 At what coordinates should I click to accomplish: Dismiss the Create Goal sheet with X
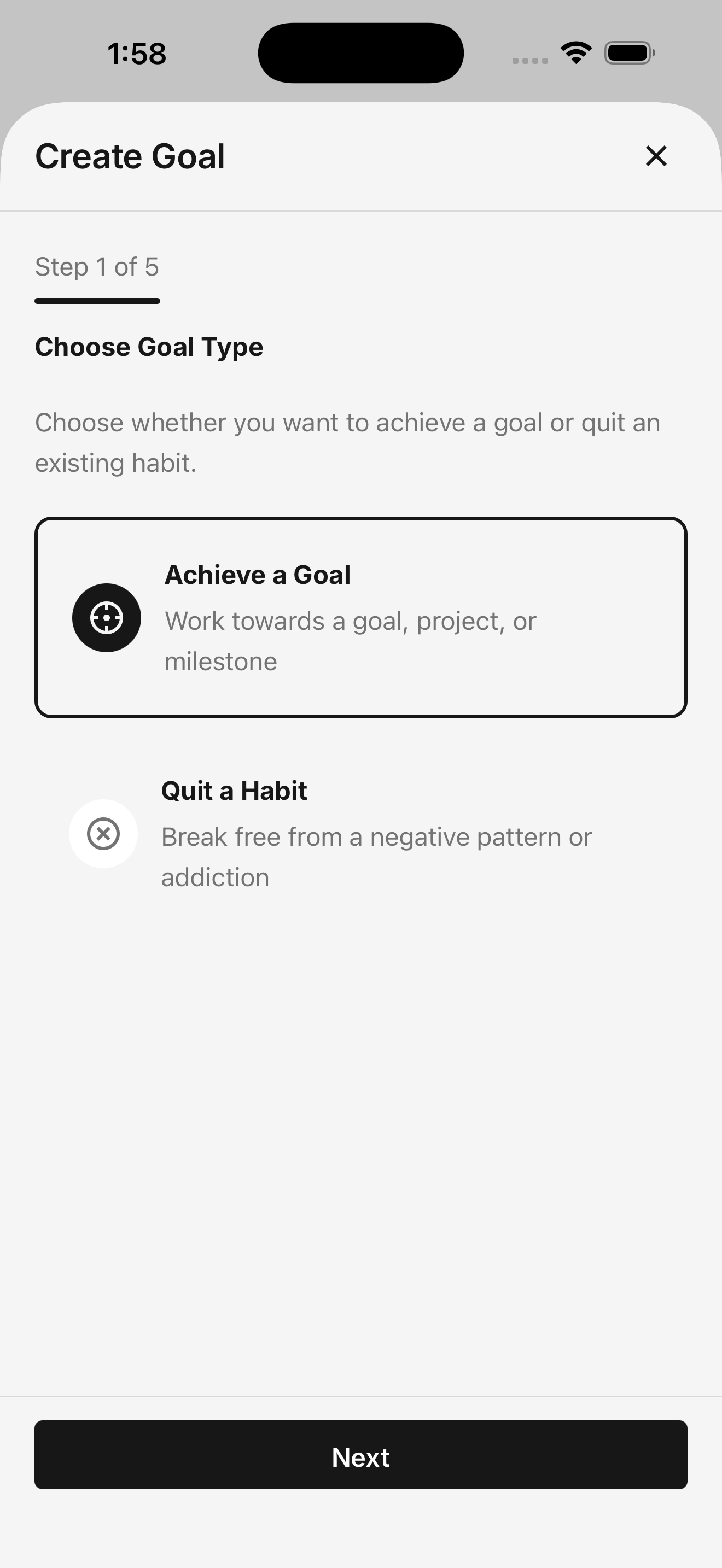pyautogui.click(x=656, y=156)
